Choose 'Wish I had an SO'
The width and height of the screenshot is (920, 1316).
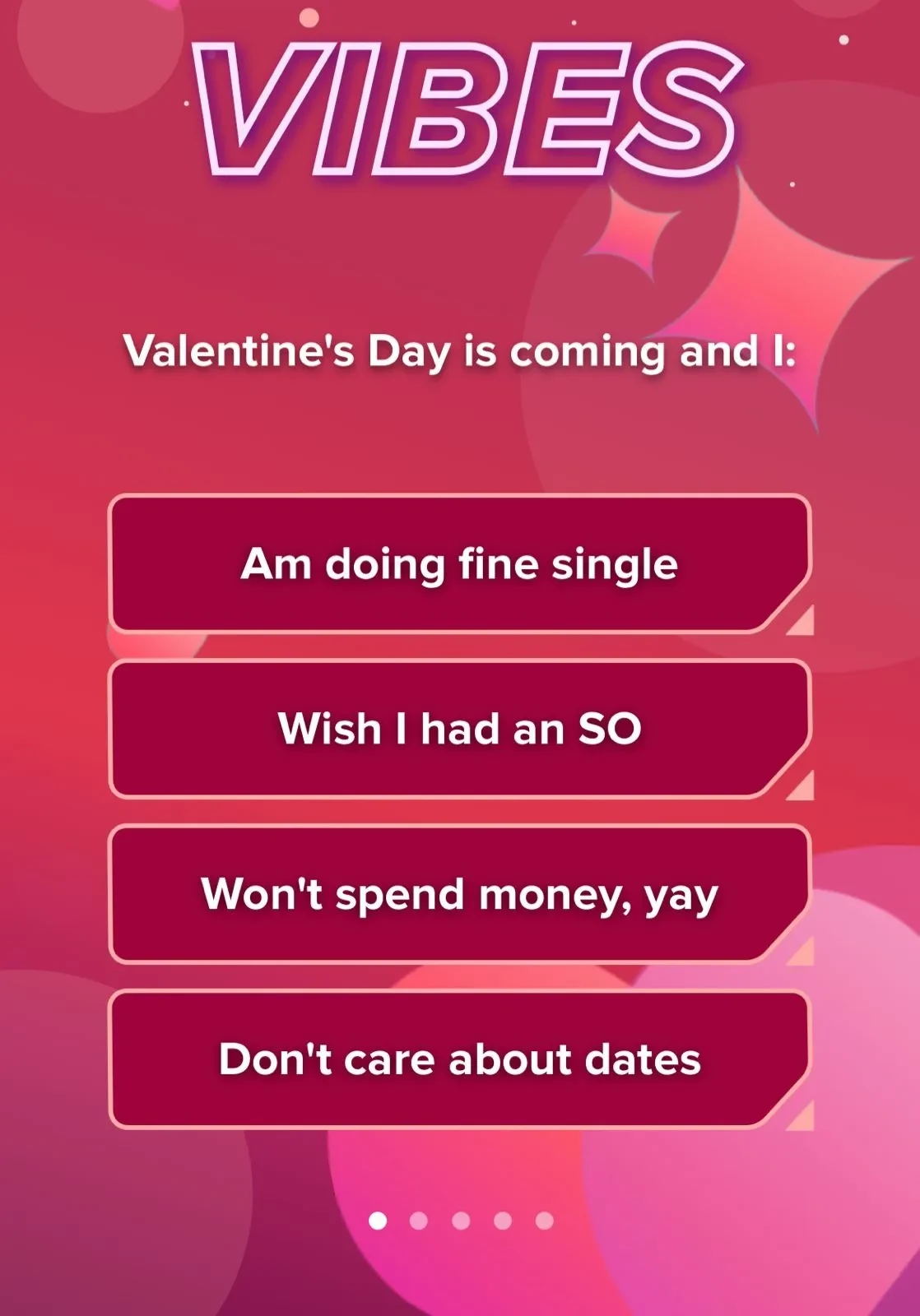459,729
